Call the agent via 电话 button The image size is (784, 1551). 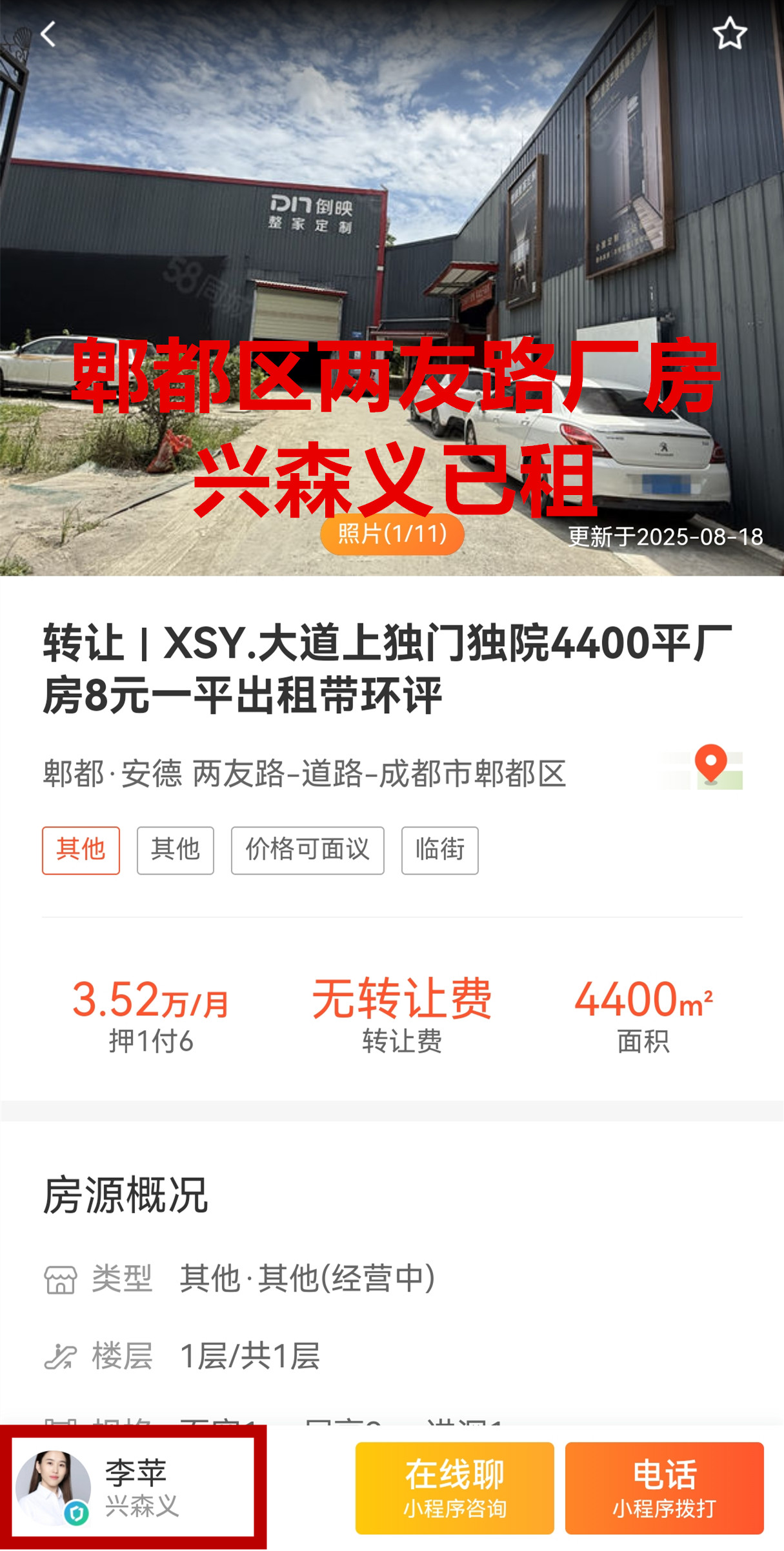click(x=664, y=1488)
